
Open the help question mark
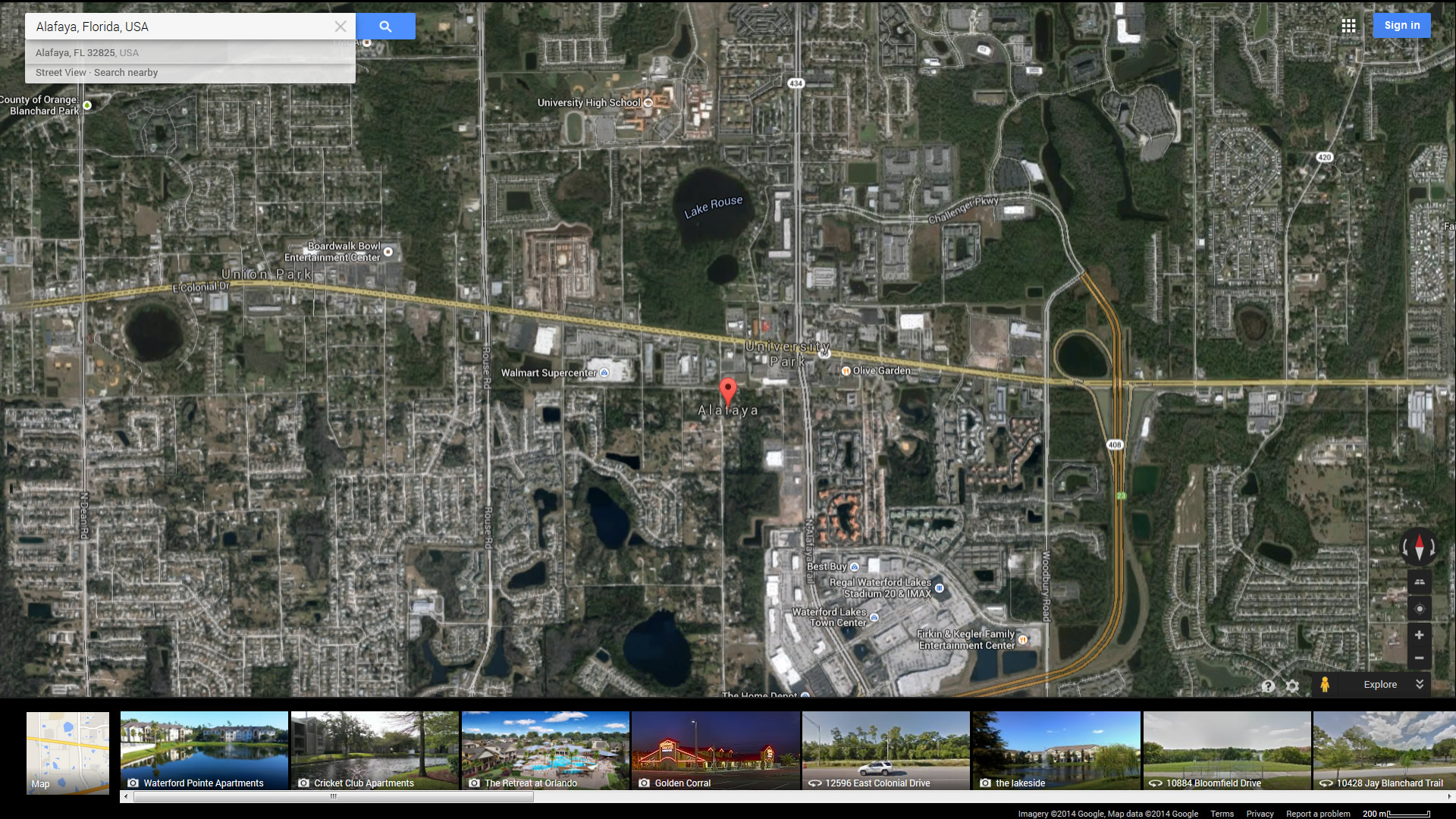(1268, 686)
